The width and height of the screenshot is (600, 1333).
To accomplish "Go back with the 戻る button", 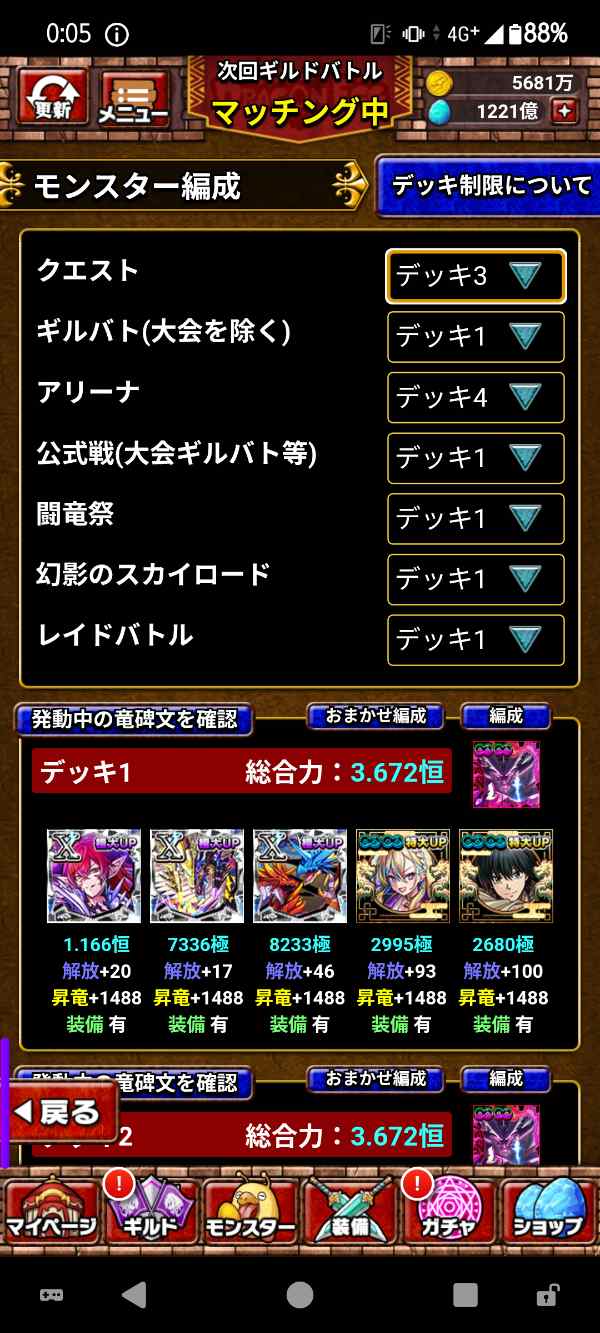I will (62, 1111).
